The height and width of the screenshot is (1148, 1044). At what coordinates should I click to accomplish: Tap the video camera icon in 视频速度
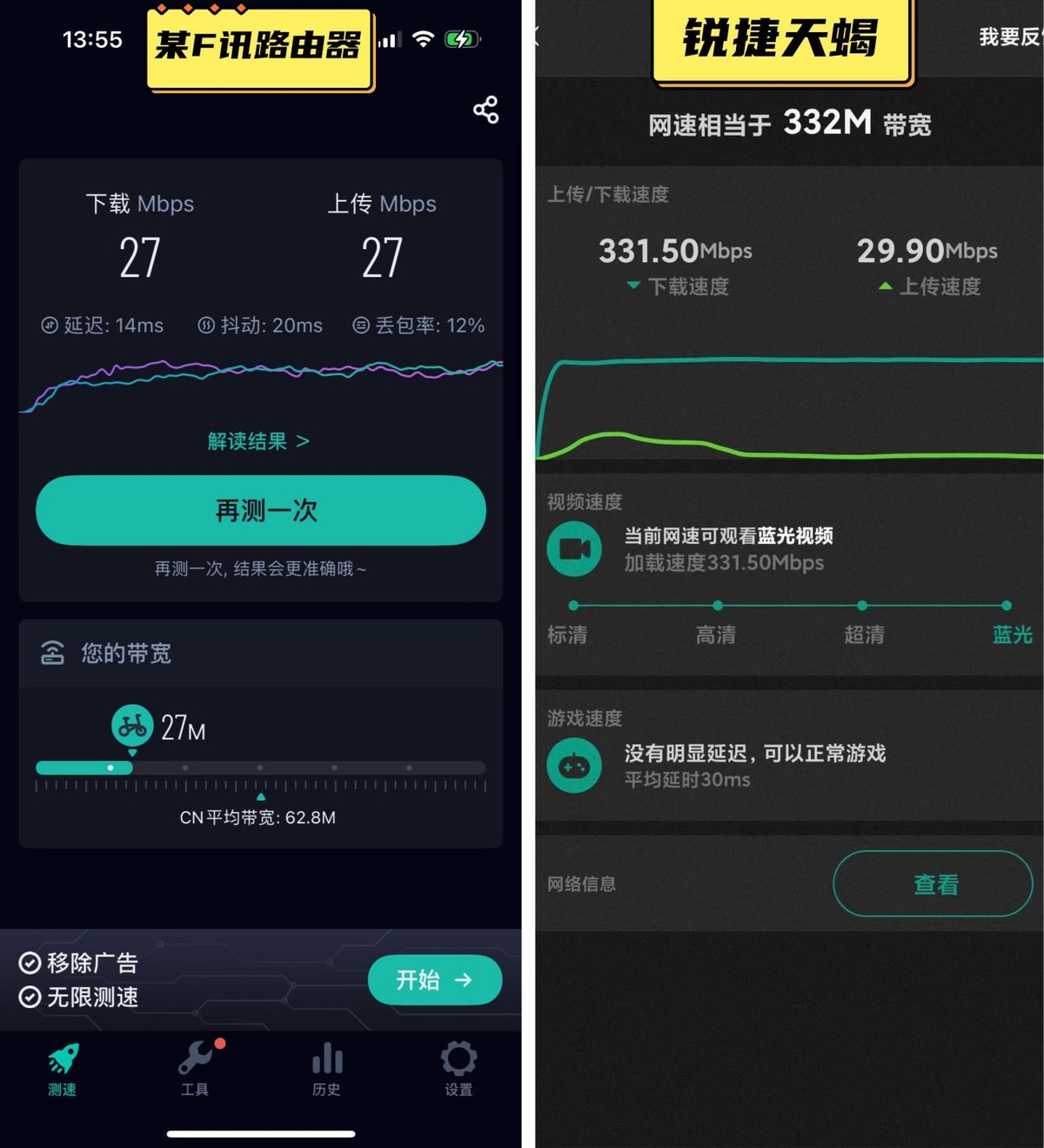coord(573,549)
